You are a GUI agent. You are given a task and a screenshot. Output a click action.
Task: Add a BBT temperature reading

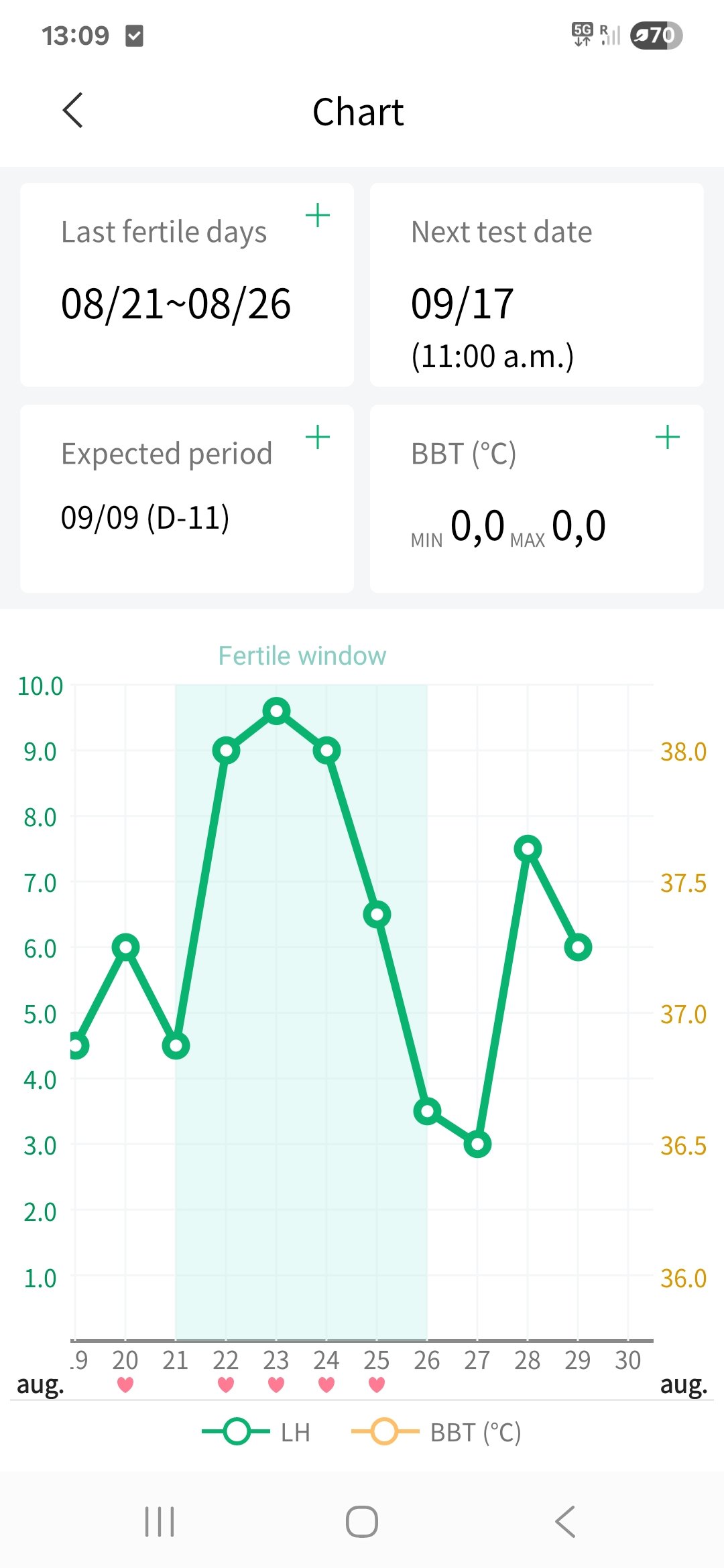coord(667,438)
